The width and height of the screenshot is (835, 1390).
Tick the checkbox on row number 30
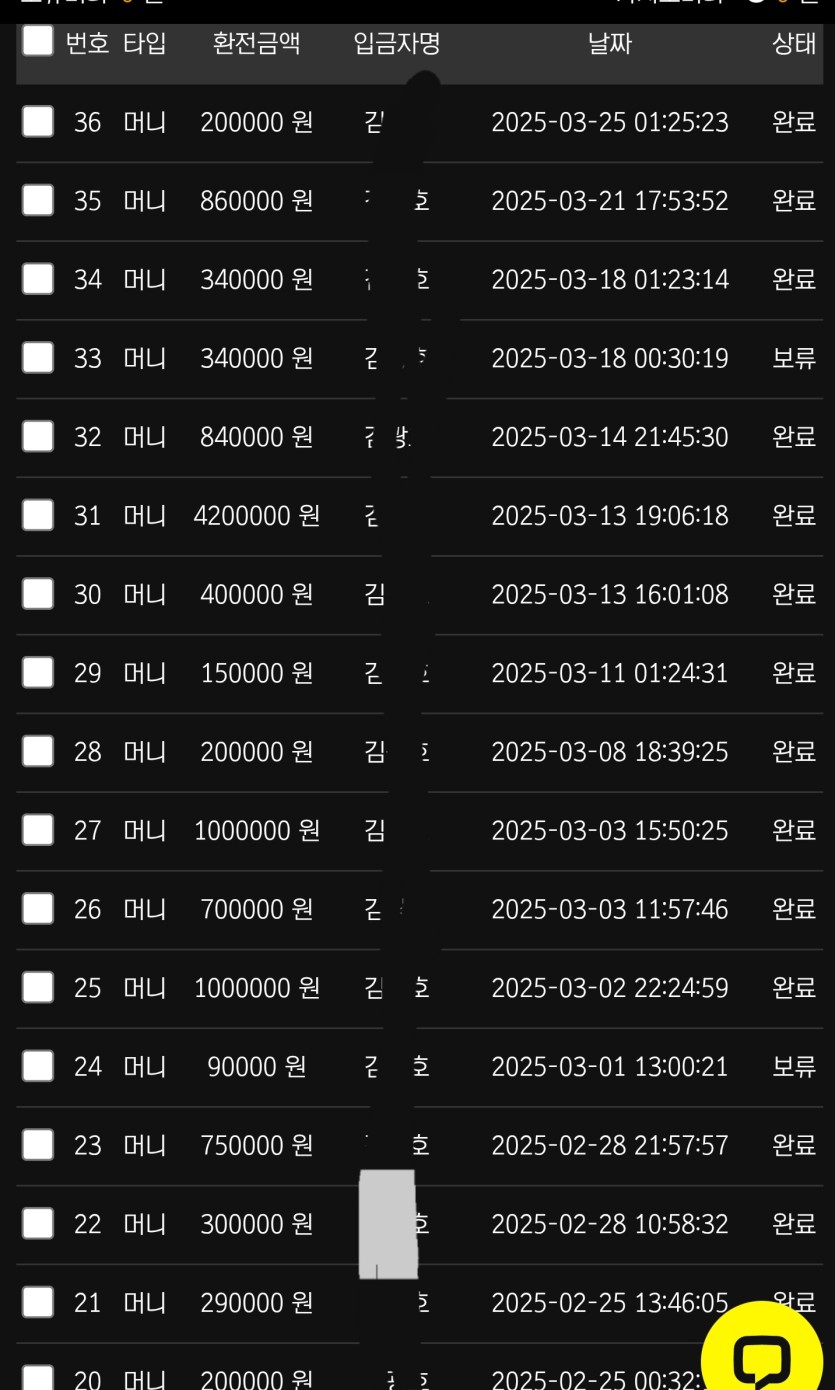(38, 594)
